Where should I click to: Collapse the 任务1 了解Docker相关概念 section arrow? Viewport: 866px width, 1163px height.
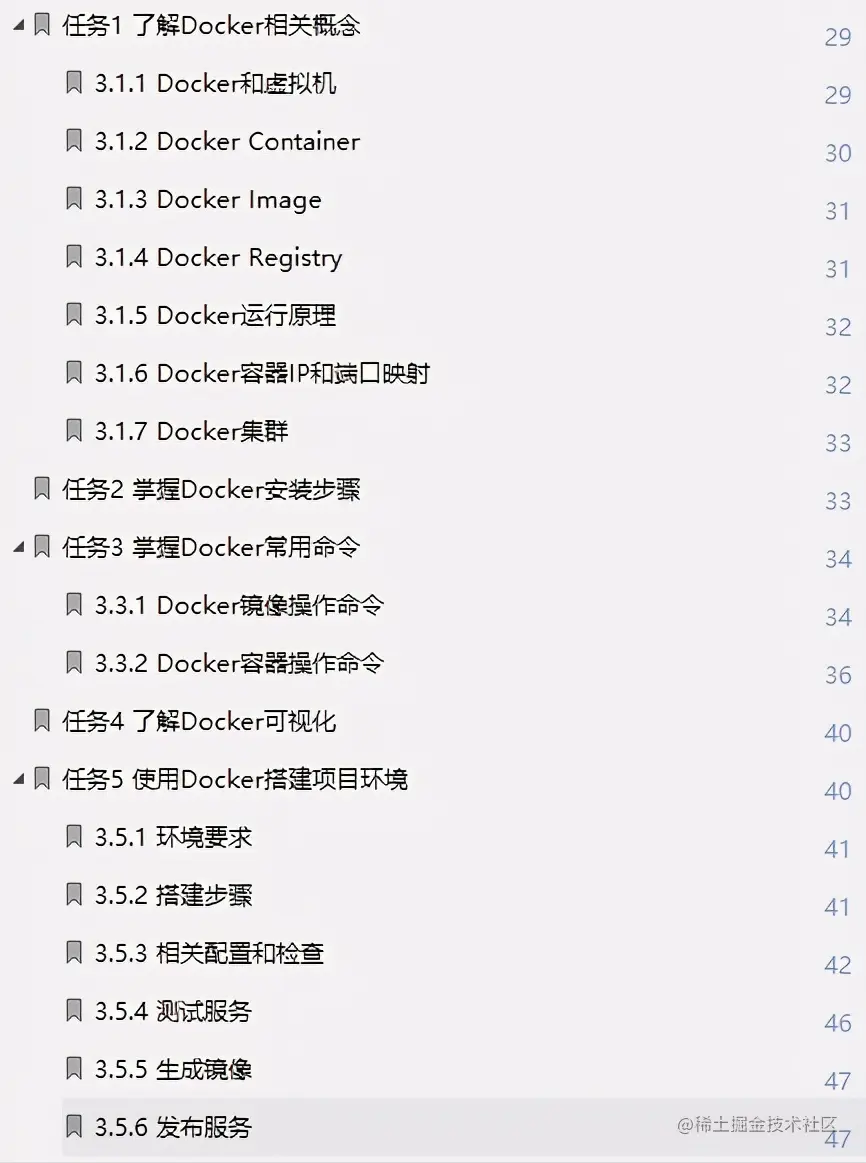click(x=17, y=25)
